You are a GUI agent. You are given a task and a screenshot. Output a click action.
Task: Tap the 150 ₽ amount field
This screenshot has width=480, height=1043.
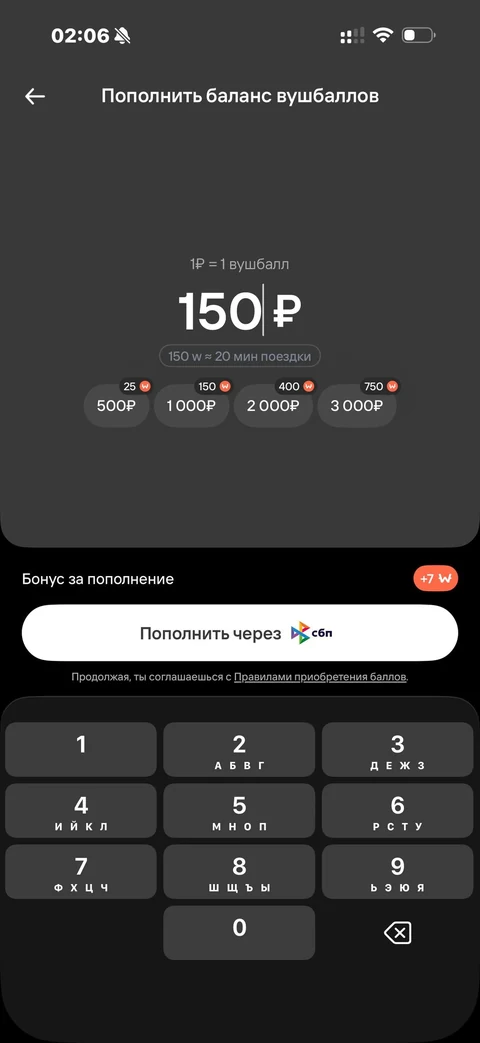tap(239, 312)
